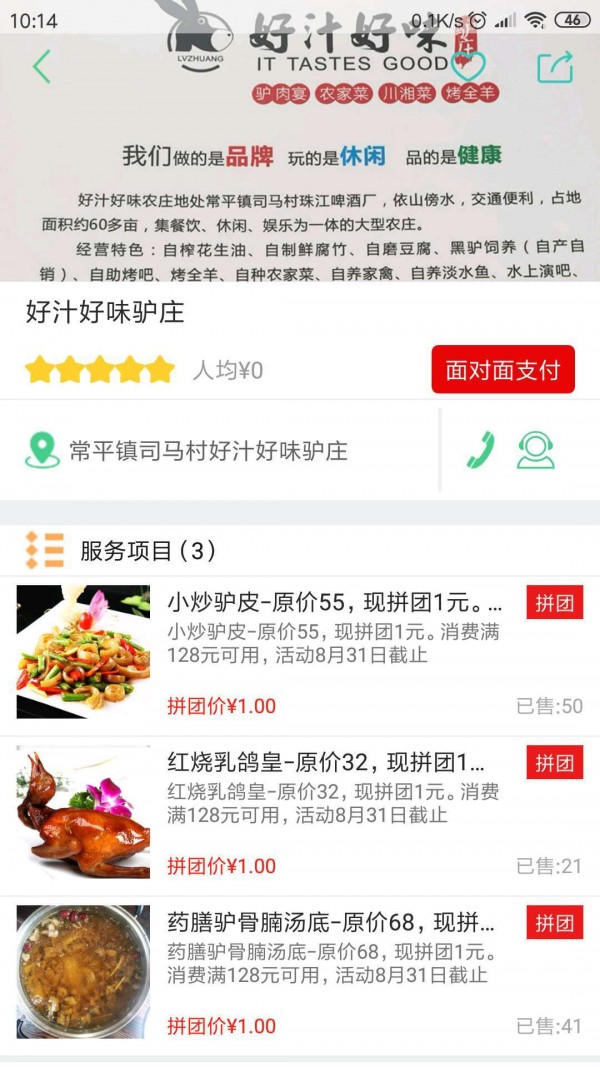Contact customer service headset icon

click(x=536, y=450)
